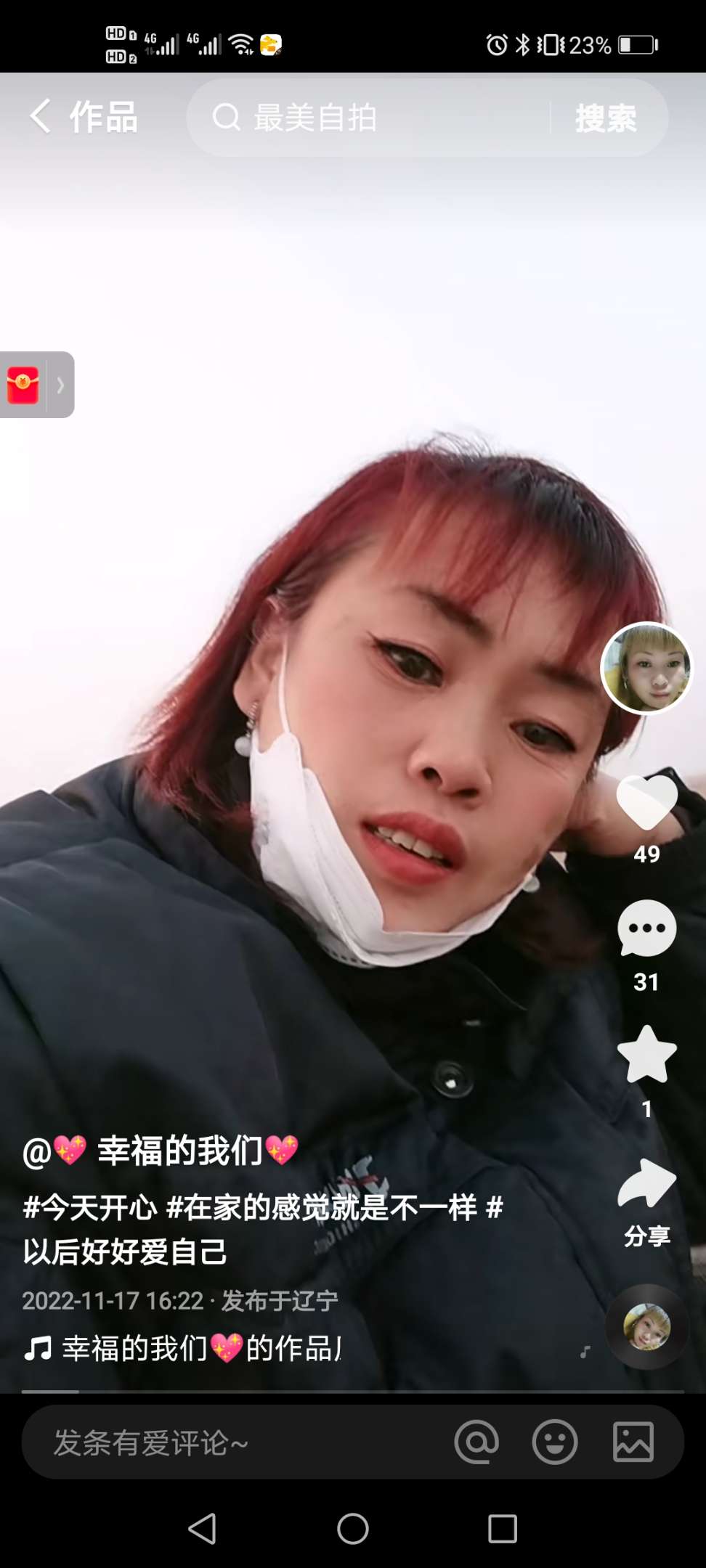This screenshot has width=706, height=1568.
Task: Open the @幸福的我们 username link
Action: pyautogui.click(x=161, y=1151)
